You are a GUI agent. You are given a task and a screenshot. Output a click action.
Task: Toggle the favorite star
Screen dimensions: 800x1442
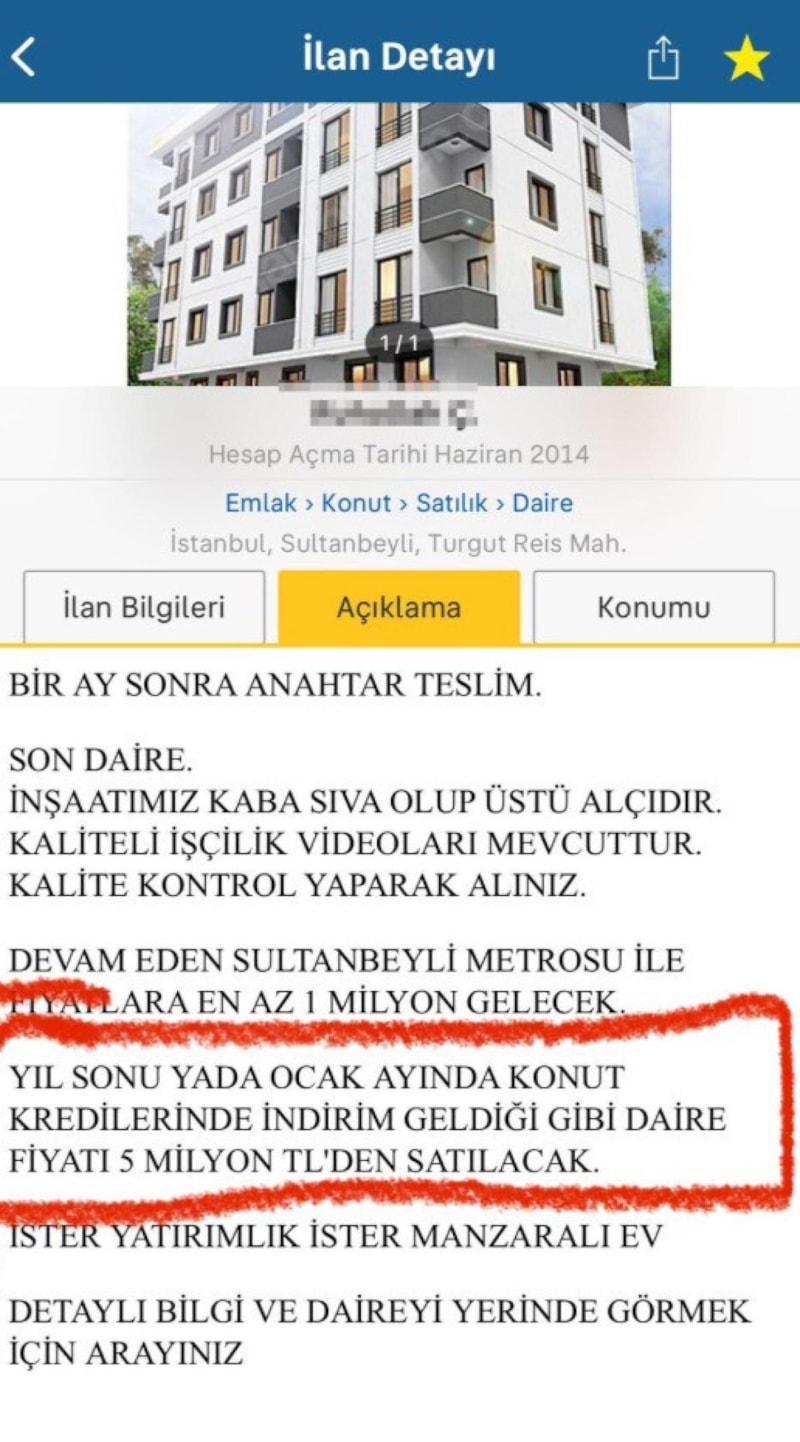click(x=746, y=59)
